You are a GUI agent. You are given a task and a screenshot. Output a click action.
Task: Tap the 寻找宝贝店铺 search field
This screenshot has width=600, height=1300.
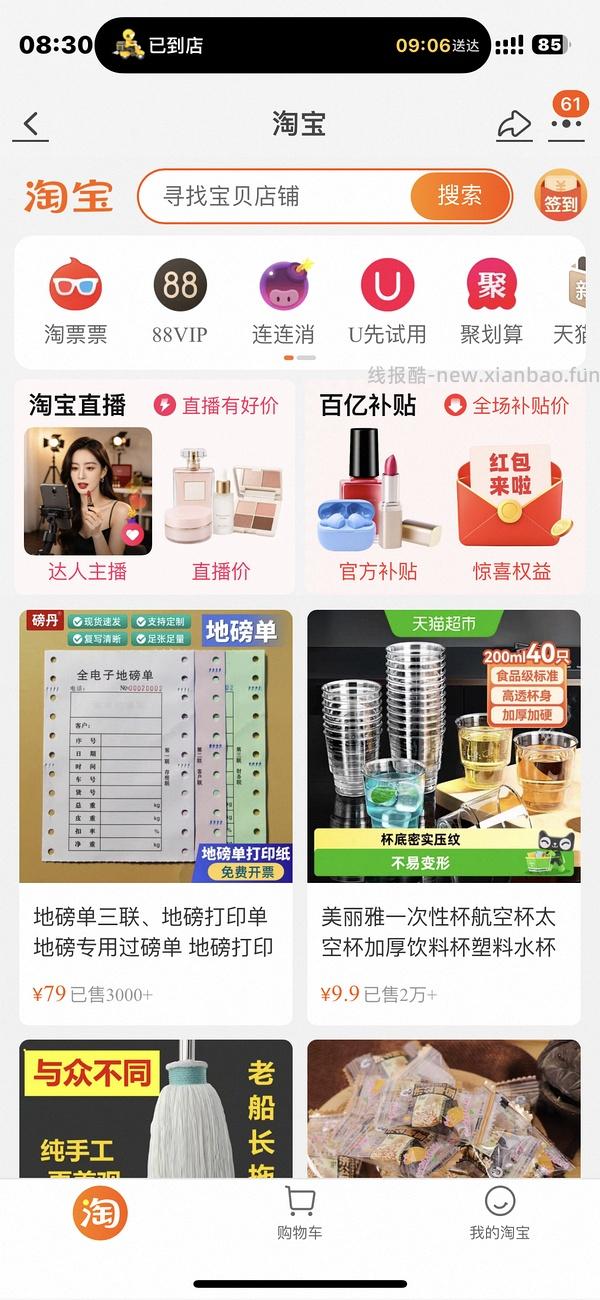(274, 195)
